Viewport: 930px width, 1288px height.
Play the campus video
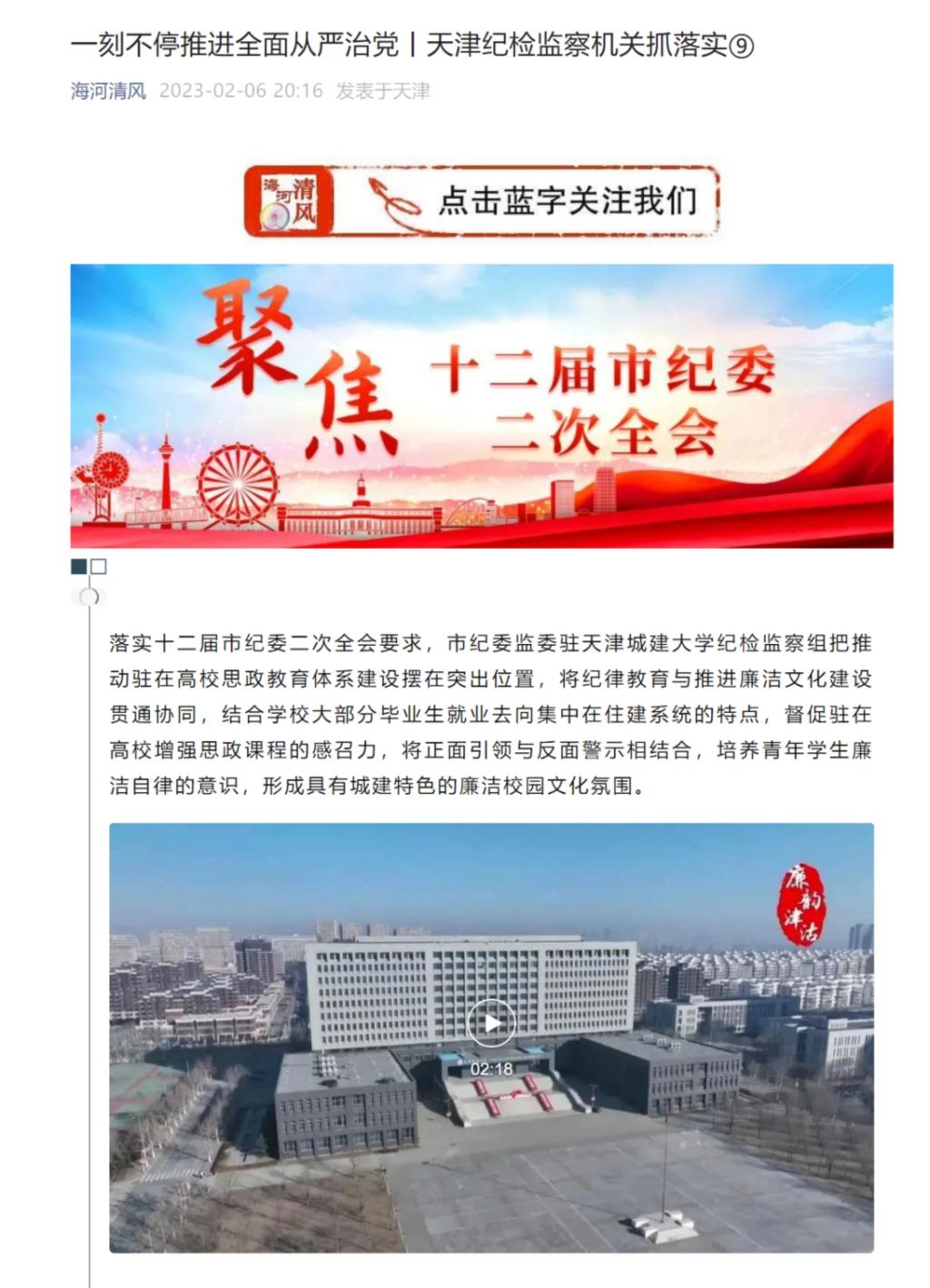(x=491, y=1024)
